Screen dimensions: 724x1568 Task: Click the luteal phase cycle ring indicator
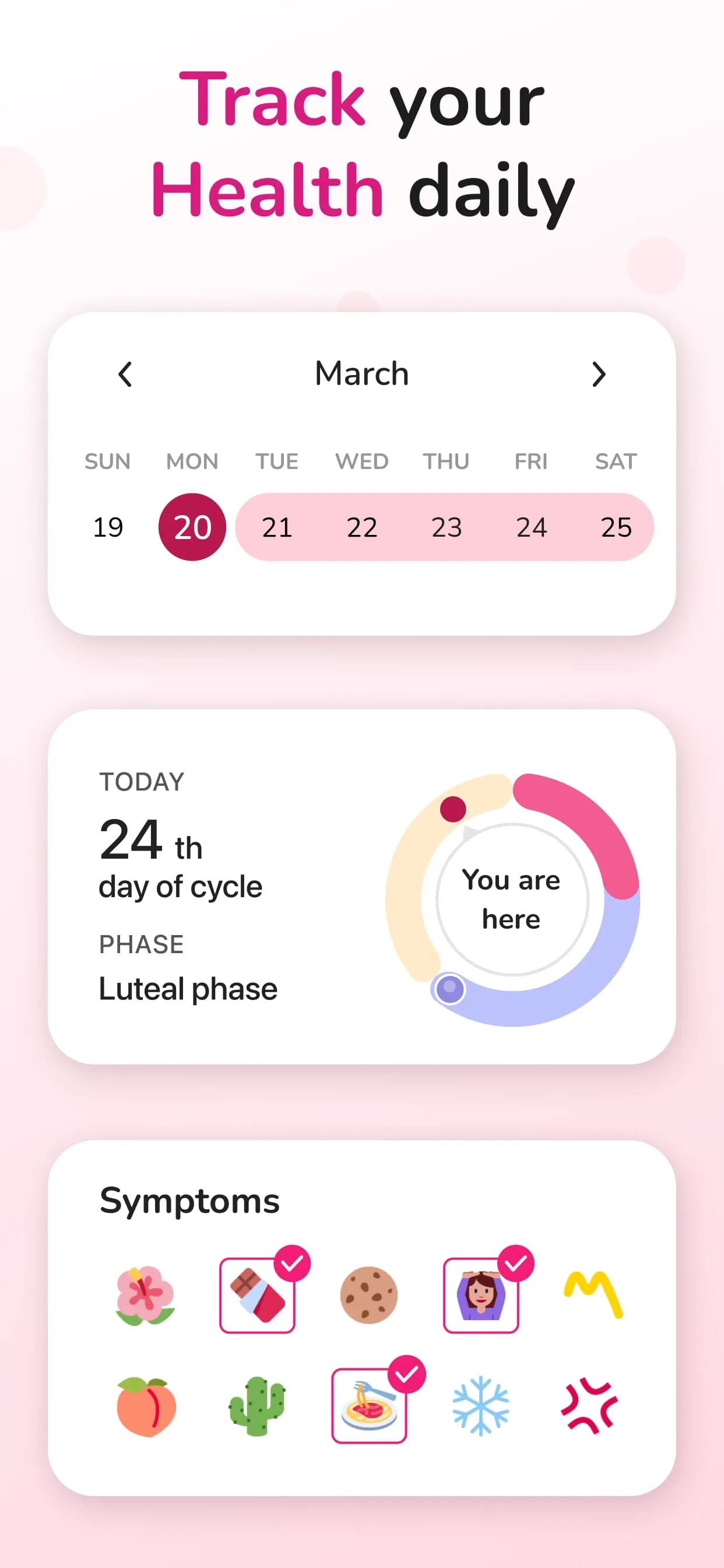[449, 989]
